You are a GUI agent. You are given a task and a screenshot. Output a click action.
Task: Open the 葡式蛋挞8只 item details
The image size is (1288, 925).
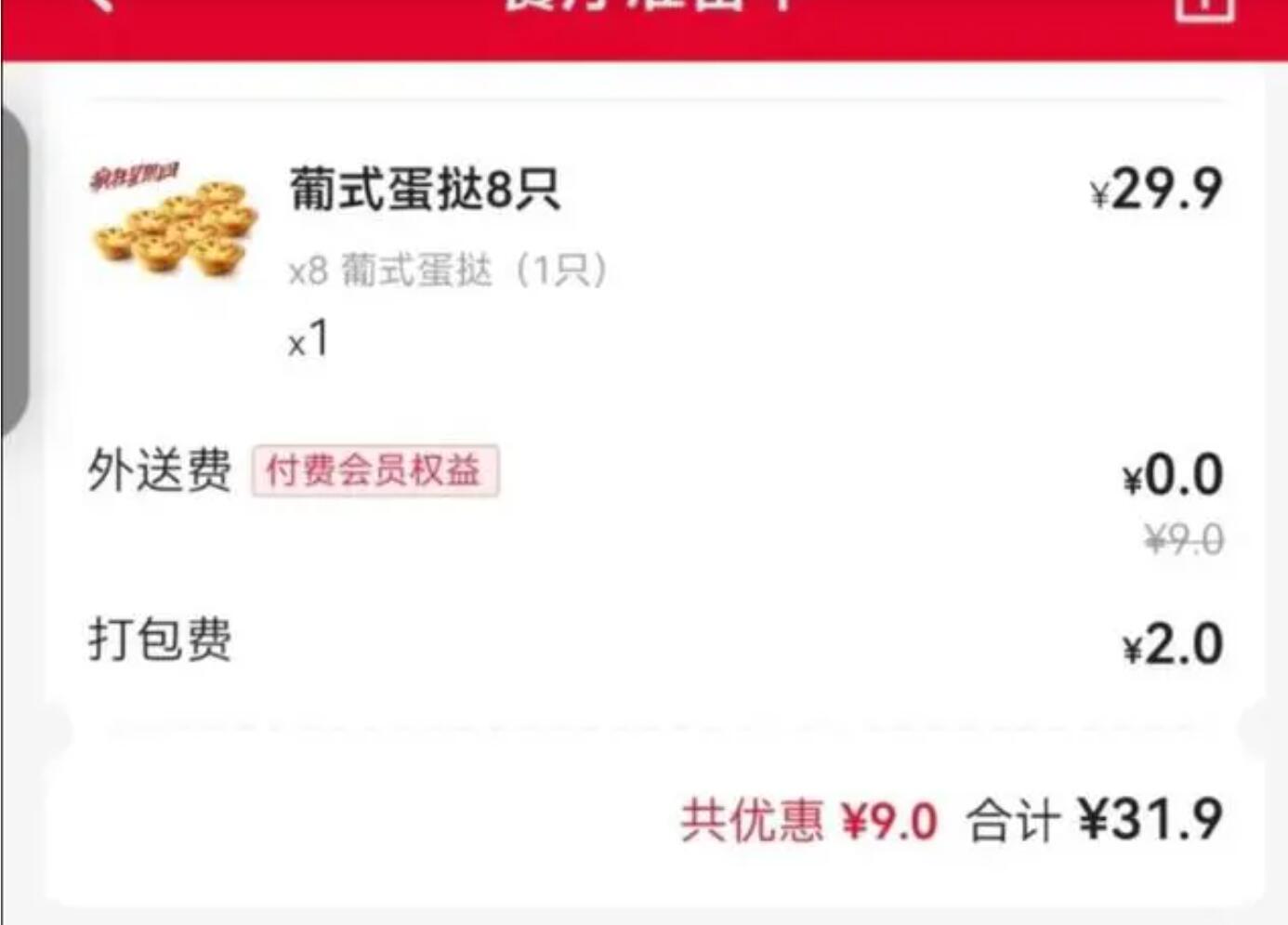coord(425,191)
